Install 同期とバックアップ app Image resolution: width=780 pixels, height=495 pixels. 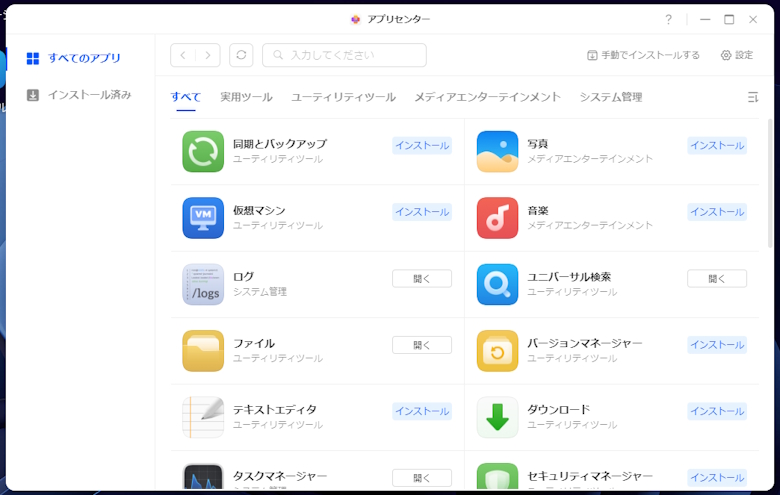(x=421, y=146)
